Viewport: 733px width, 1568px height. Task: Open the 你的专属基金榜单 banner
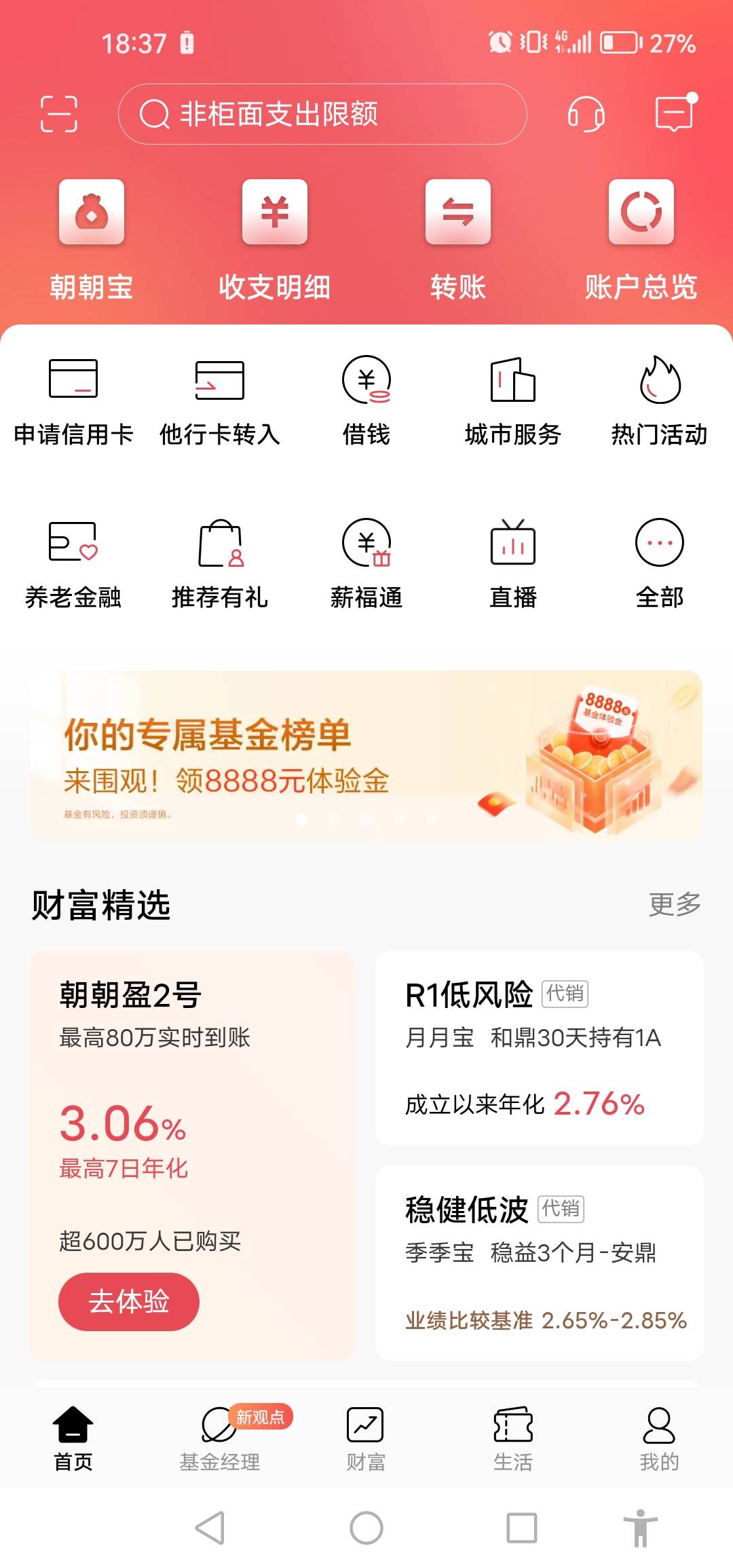[x=366, y=755]
